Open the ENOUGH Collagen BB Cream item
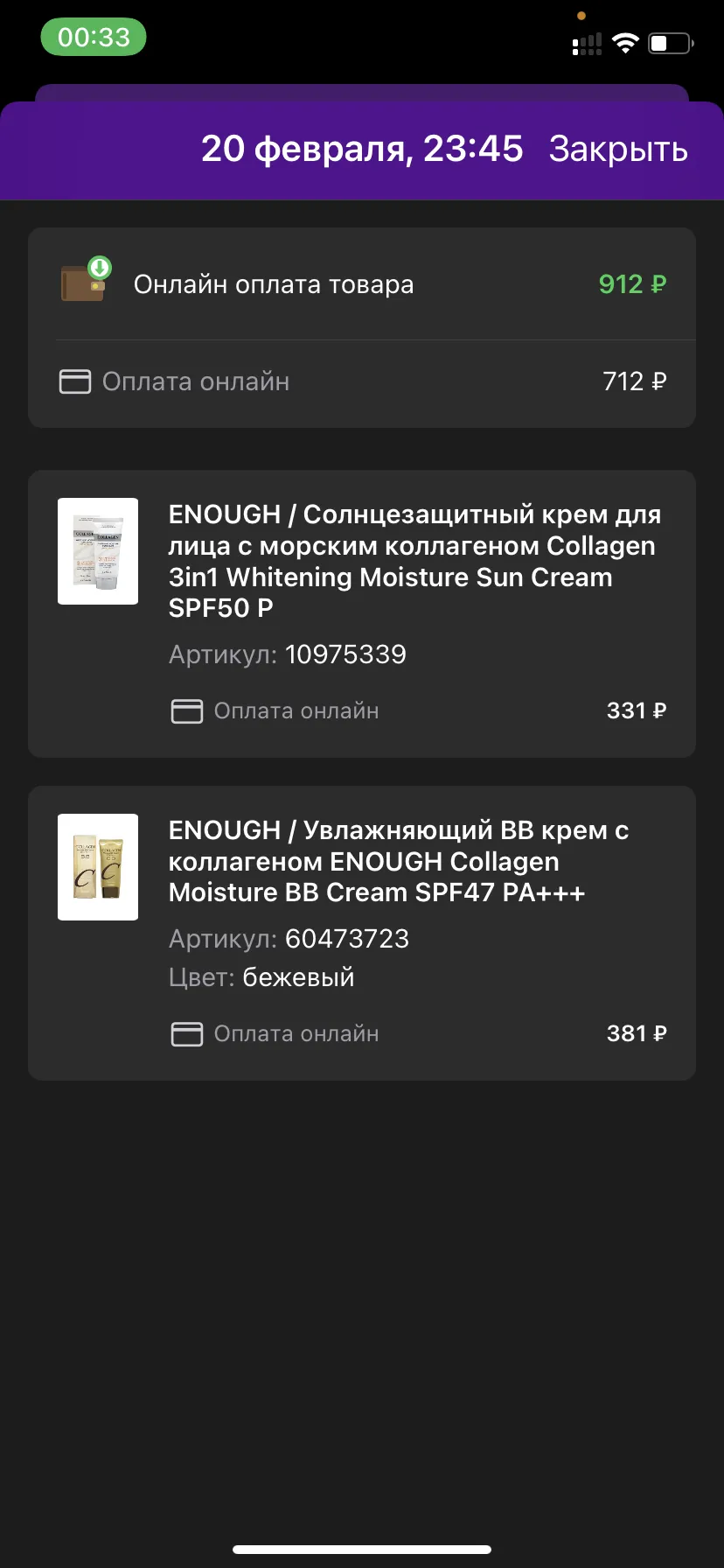Viewport: 724px width, 1568px height. coord(362,933)
